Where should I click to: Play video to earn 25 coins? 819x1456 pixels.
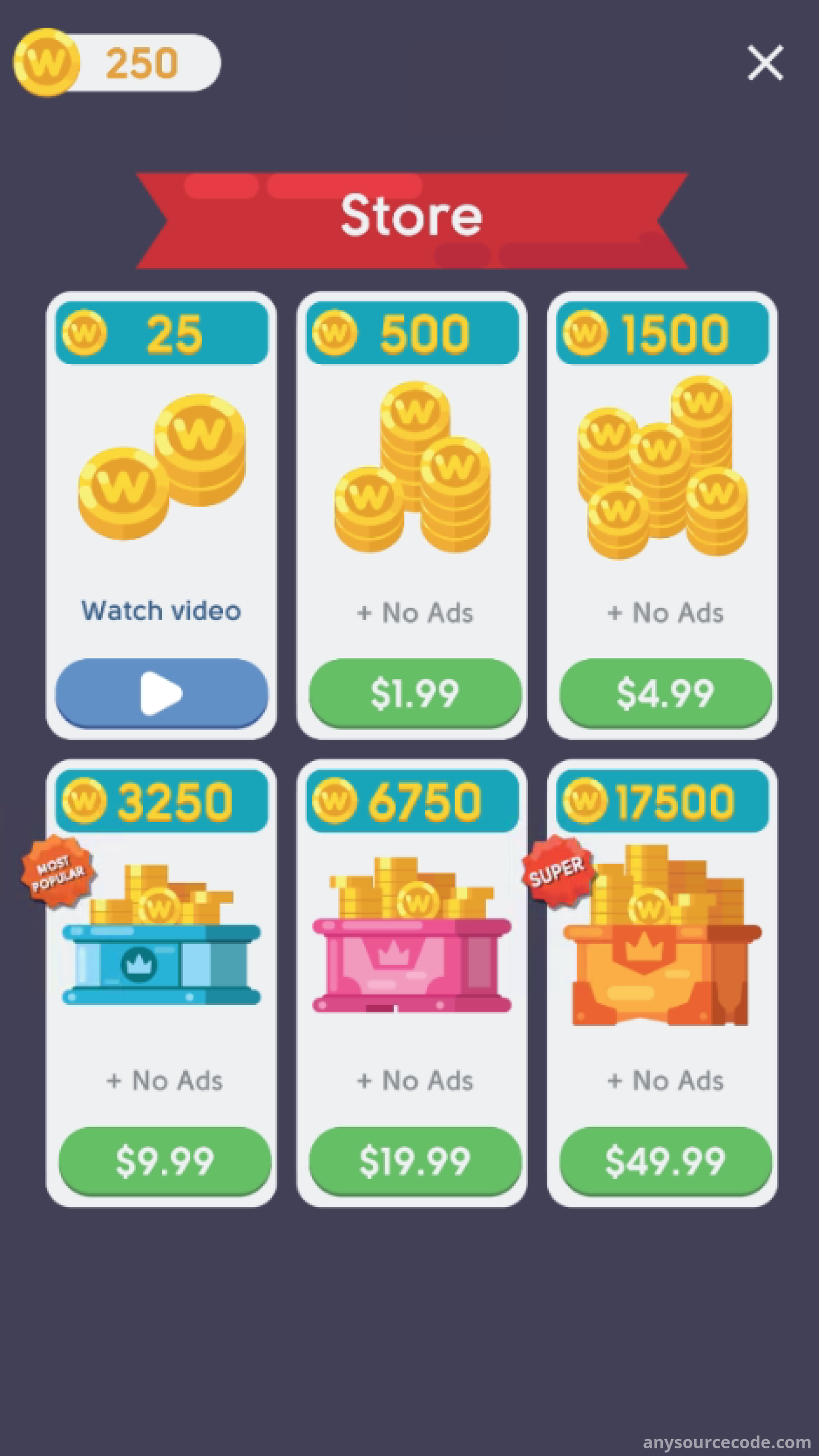coord(162,693)
